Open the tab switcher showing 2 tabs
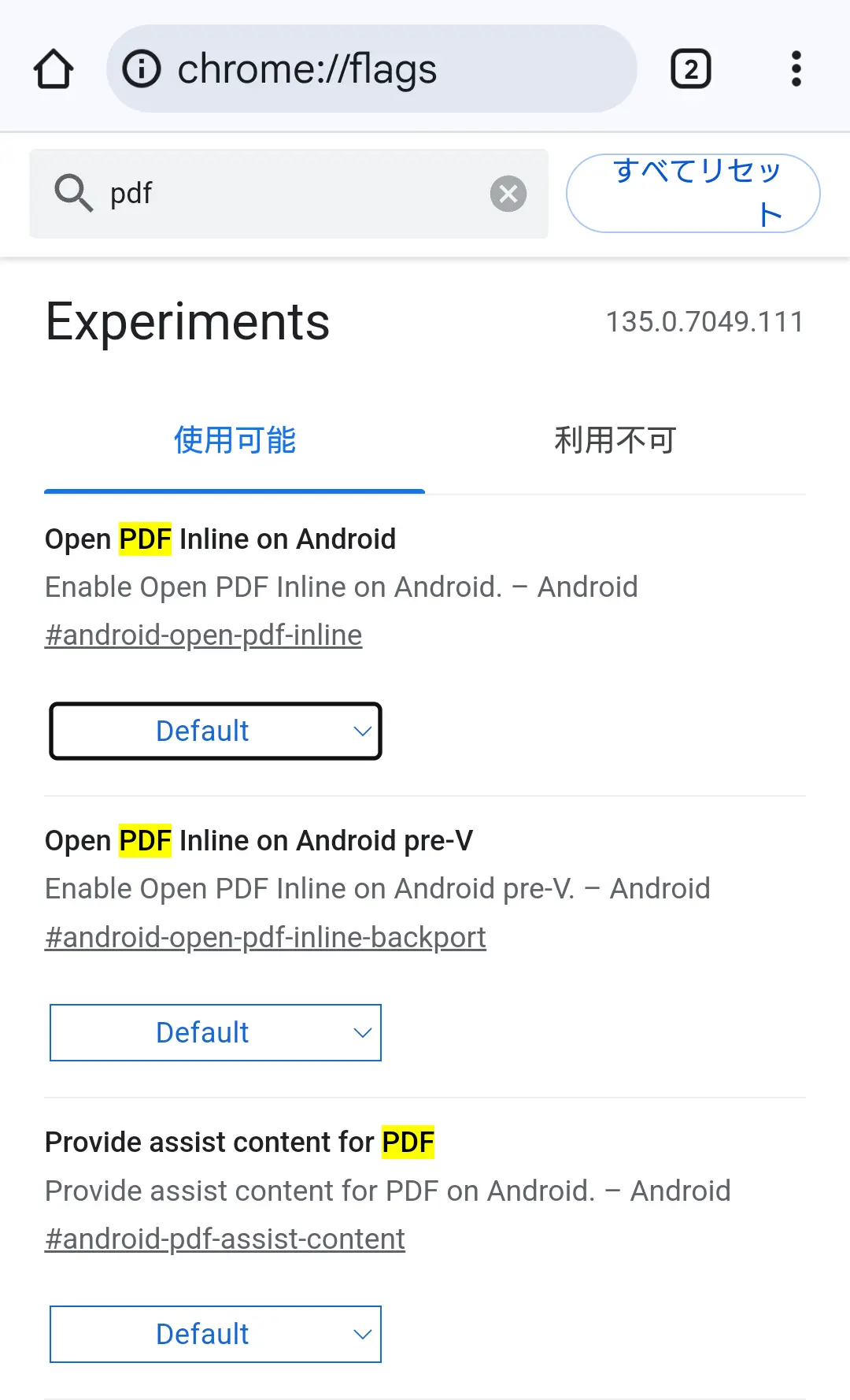 point(690,69)
